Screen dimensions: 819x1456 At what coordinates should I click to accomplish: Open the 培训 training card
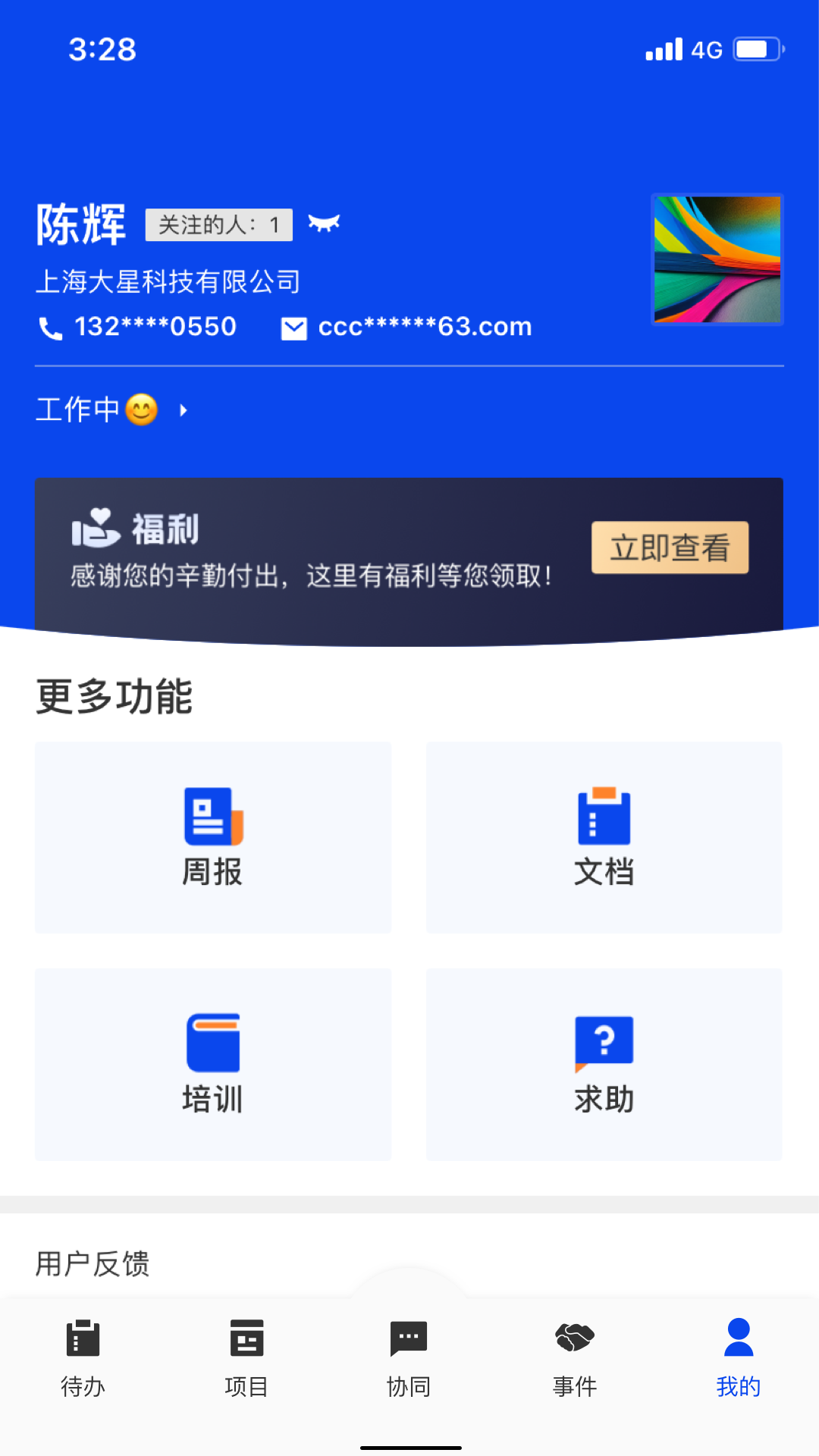(213, 1064)
